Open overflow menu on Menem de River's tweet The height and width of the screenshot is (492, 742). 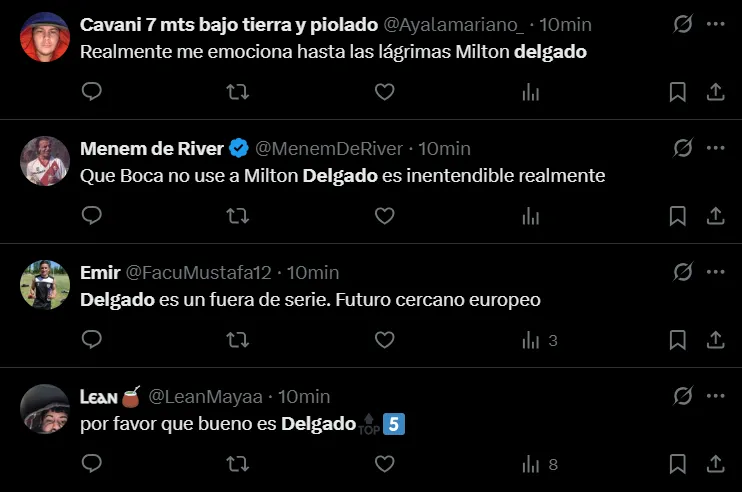coord(715,147)
